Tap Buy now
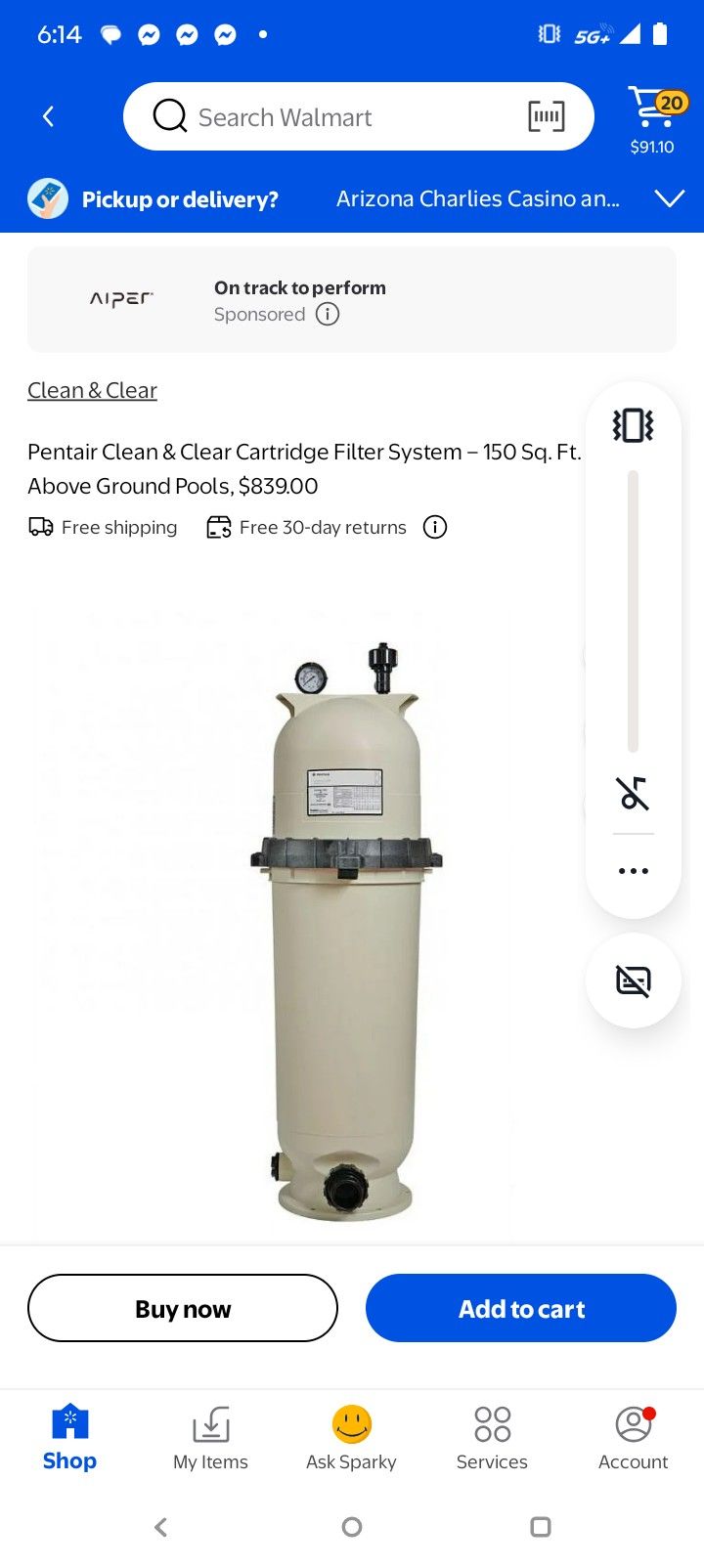 coord(183,1308)
